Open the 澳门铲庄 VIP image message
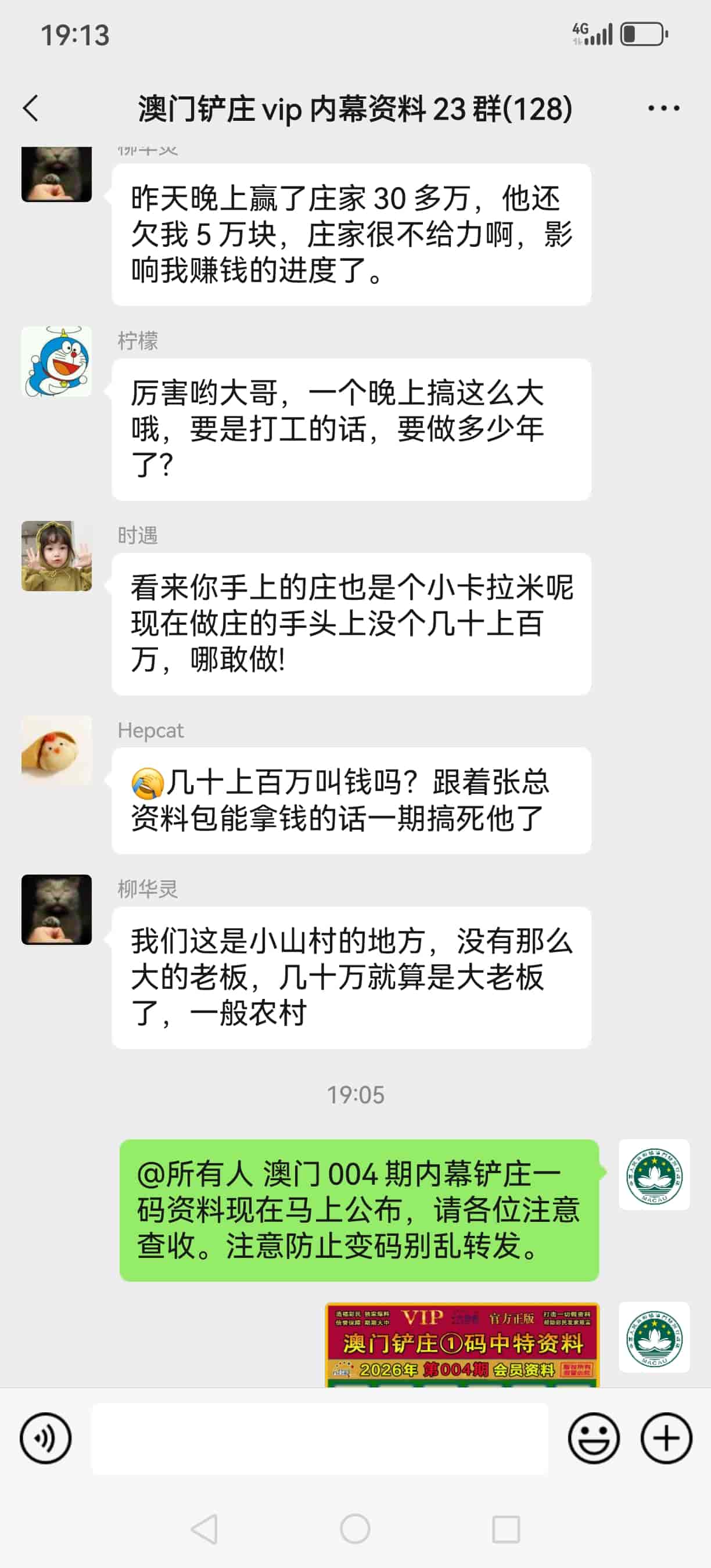The width and height of the screenshot is (711, 1568). 462,1346
